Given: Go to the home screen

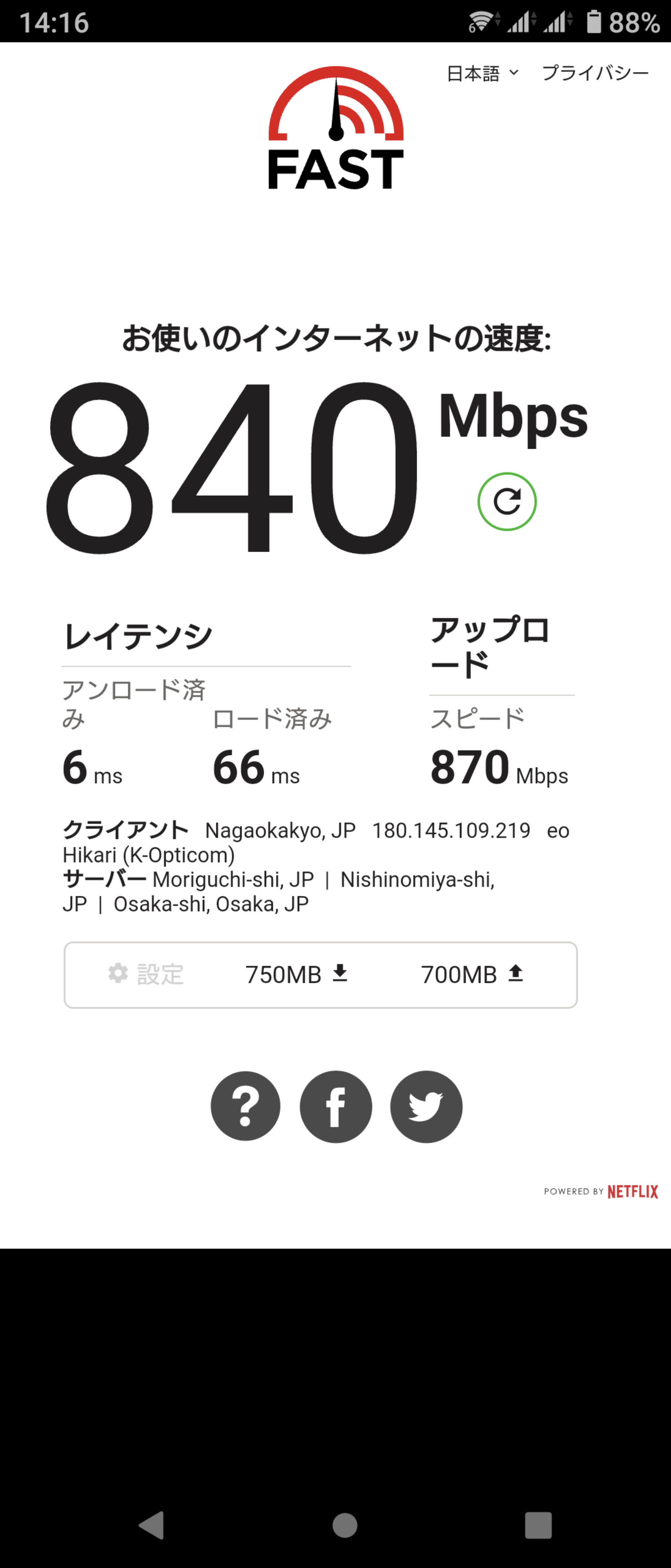Looking at the screenshot, I should click(345, 1525).
